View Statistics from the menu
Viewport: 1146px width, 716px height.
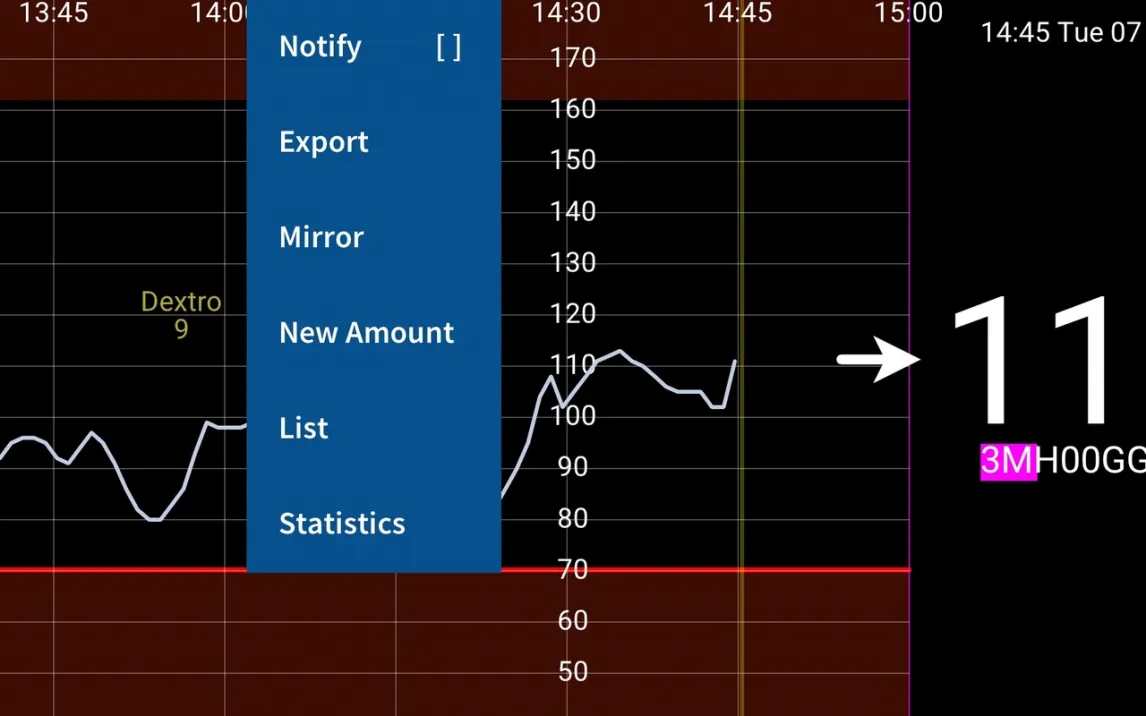(342, 523)
